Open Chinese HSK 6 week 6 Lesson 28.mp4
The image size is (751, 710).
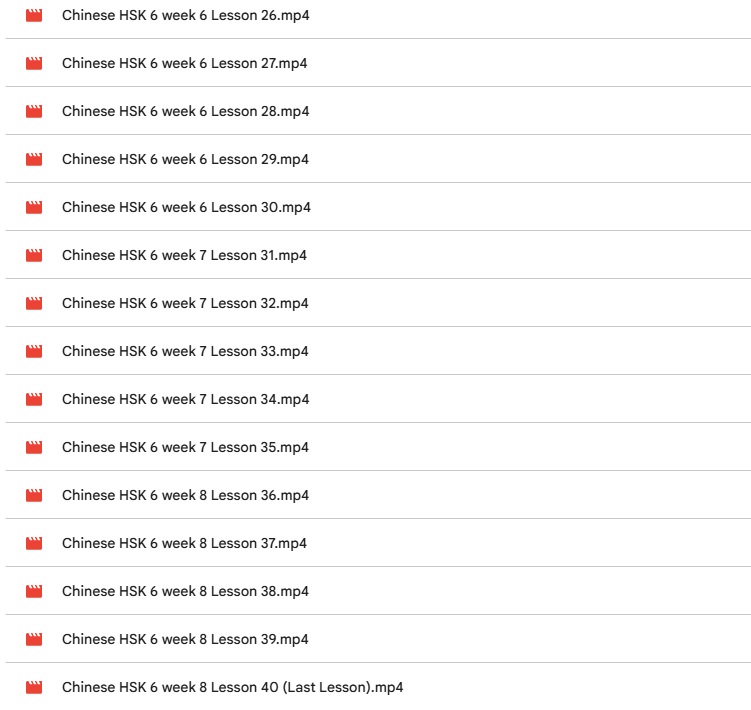(185, 111)
